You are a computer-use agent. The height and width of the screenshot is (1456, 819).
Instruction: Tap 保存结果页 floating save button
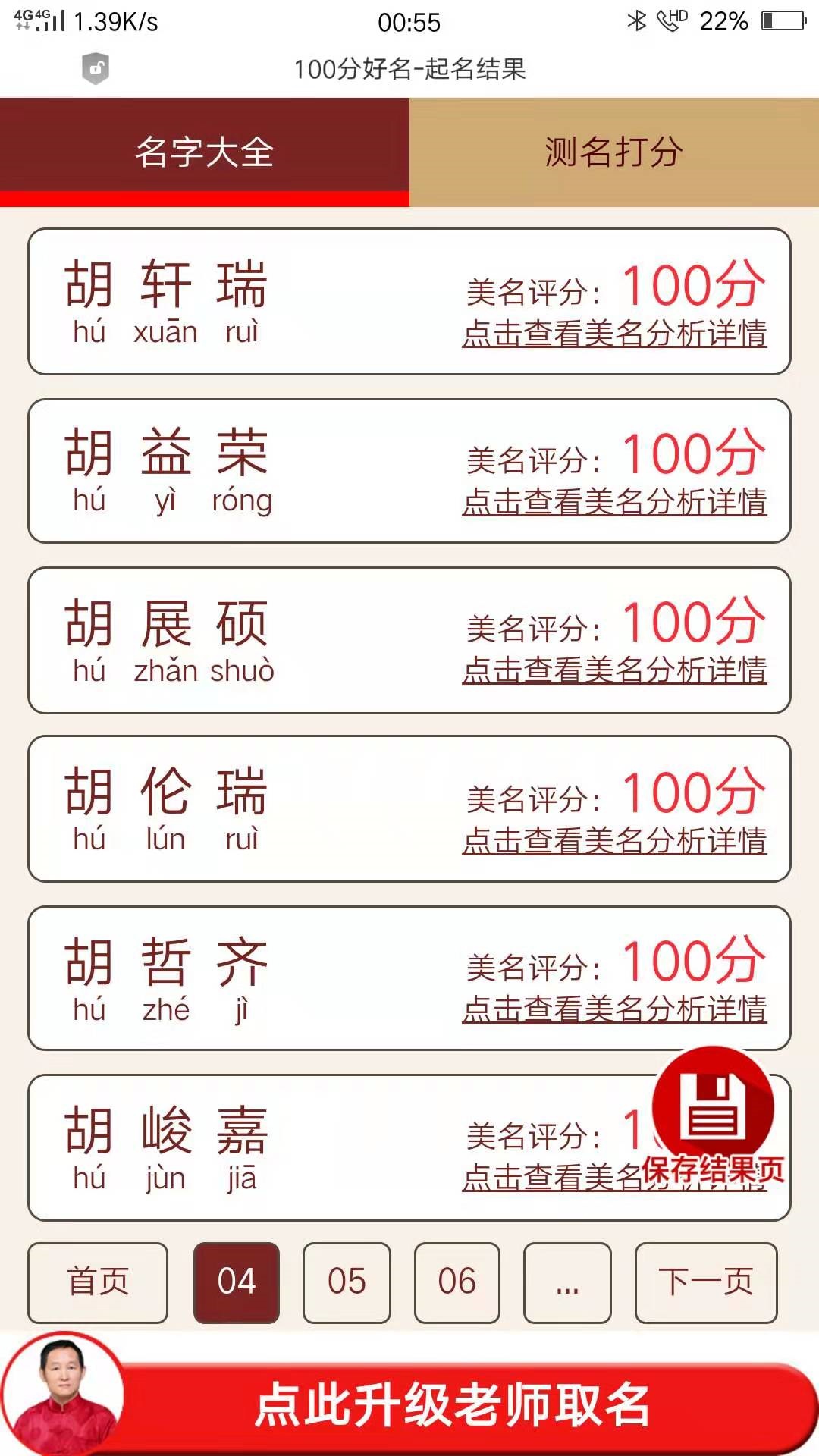tap(713, 1115)
